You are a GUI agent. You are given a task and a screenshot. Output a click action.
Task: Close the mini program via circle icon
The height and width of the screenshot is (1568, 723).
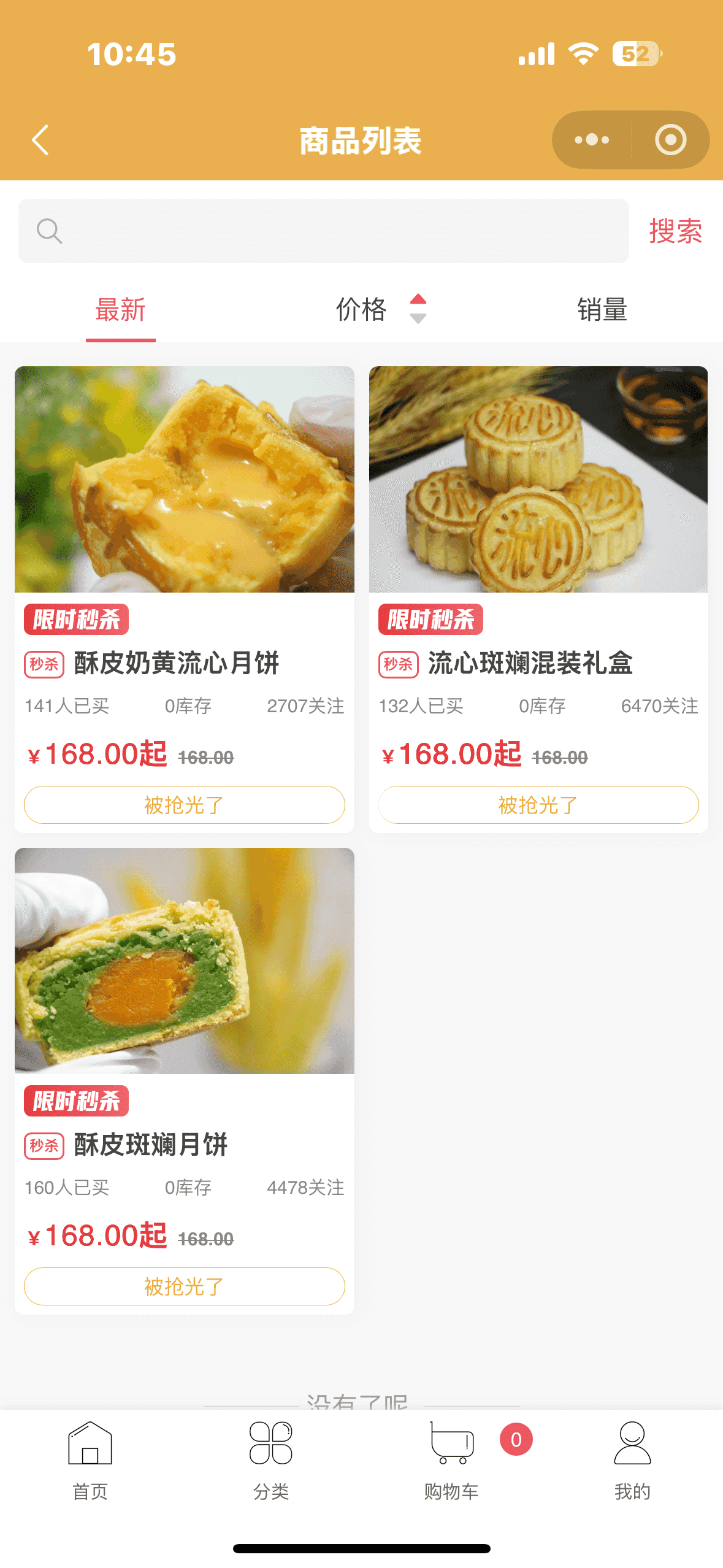[x=670, y=140]
